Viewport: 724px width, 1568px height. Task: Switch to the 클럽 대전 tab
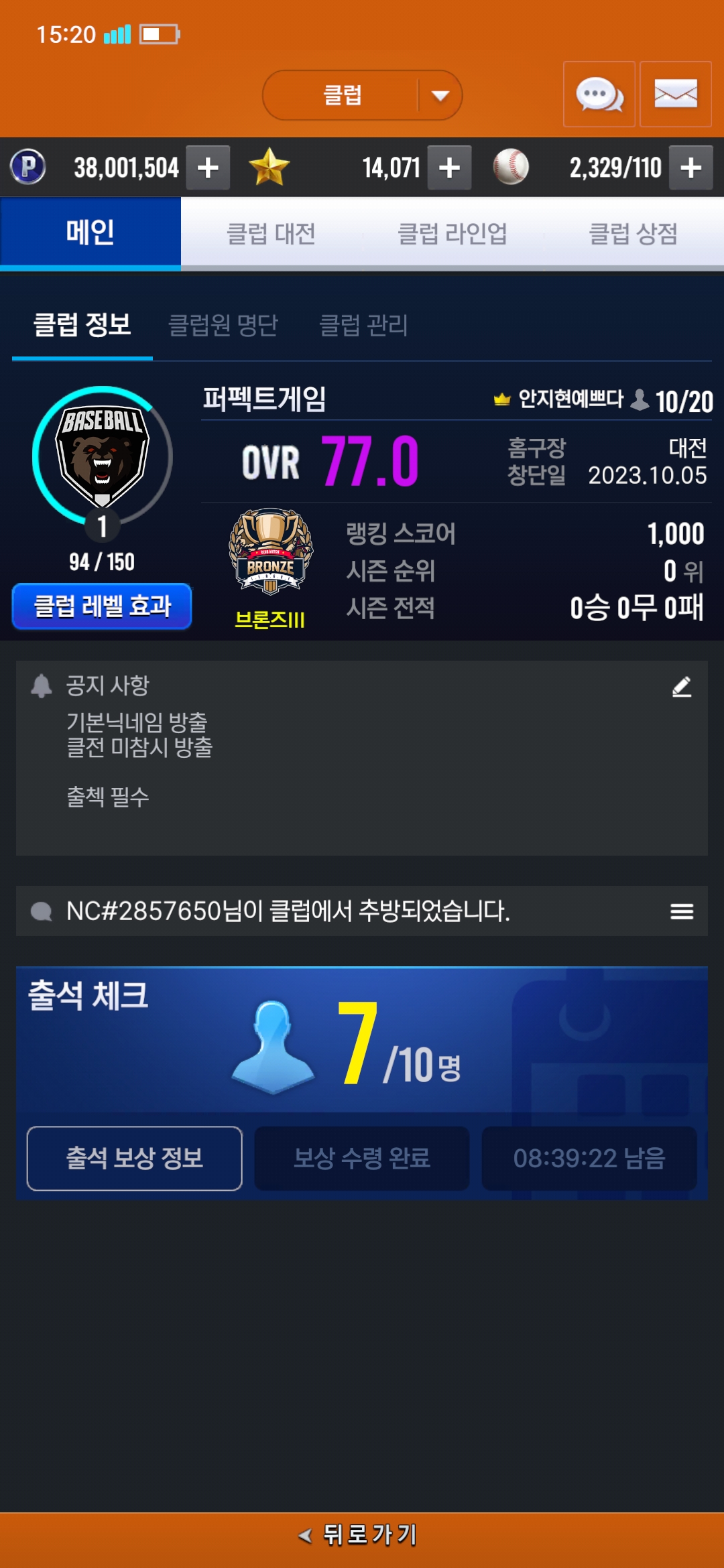(271, 234)
